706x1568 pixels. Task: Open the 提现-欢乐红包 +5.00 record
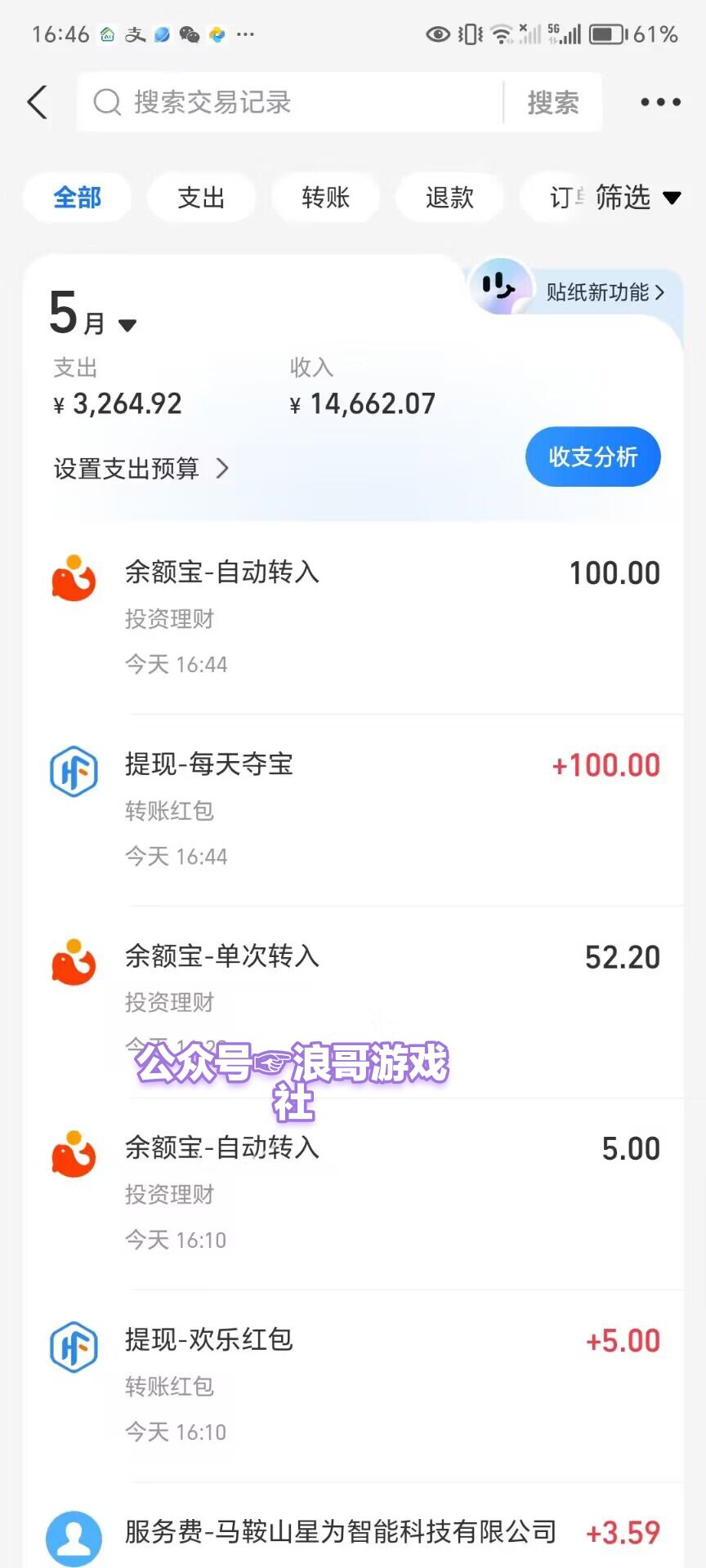353,1386
